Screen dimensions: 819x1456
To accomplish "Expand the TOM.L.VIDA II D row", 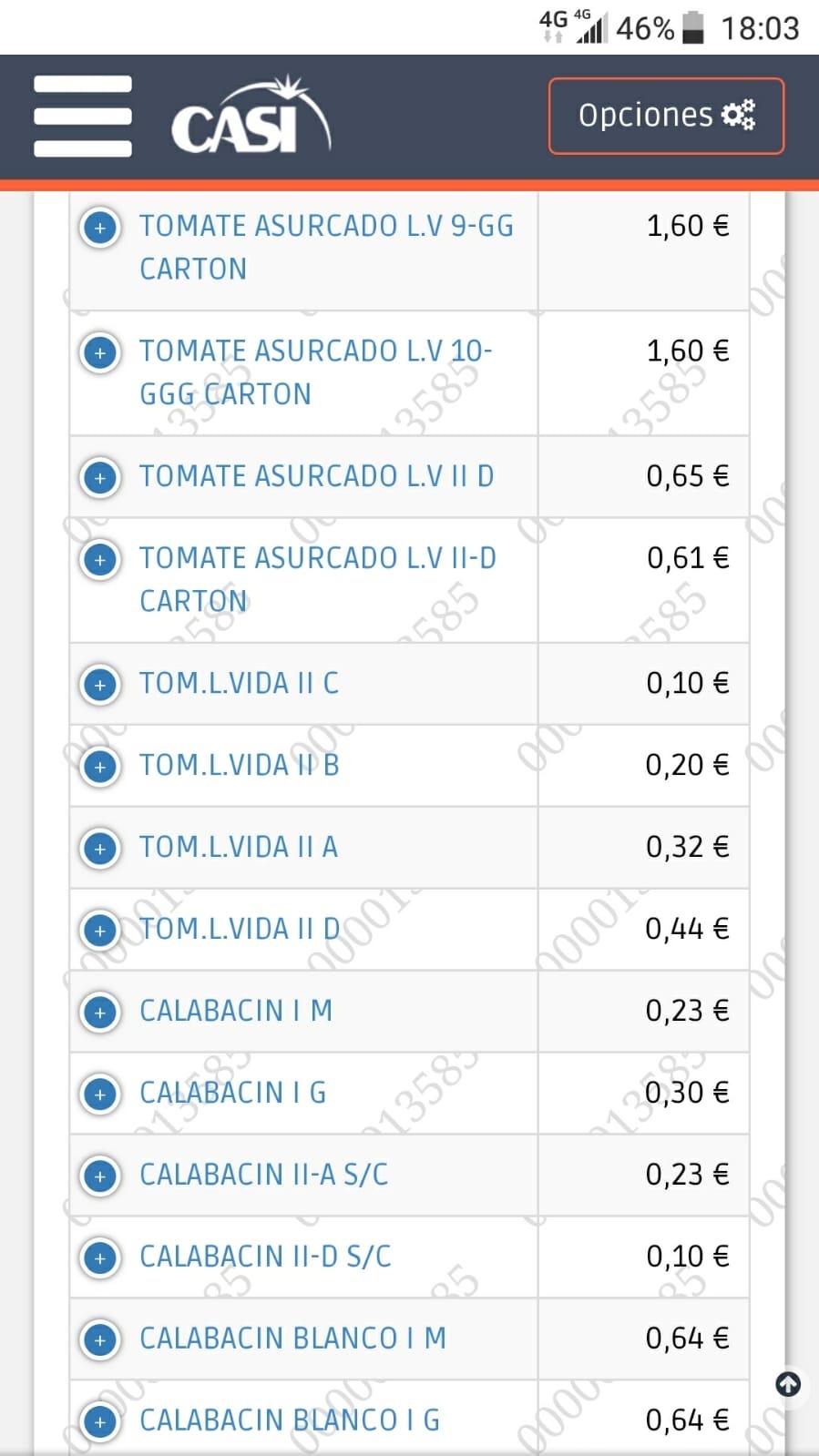I will (x=100, y=930).
